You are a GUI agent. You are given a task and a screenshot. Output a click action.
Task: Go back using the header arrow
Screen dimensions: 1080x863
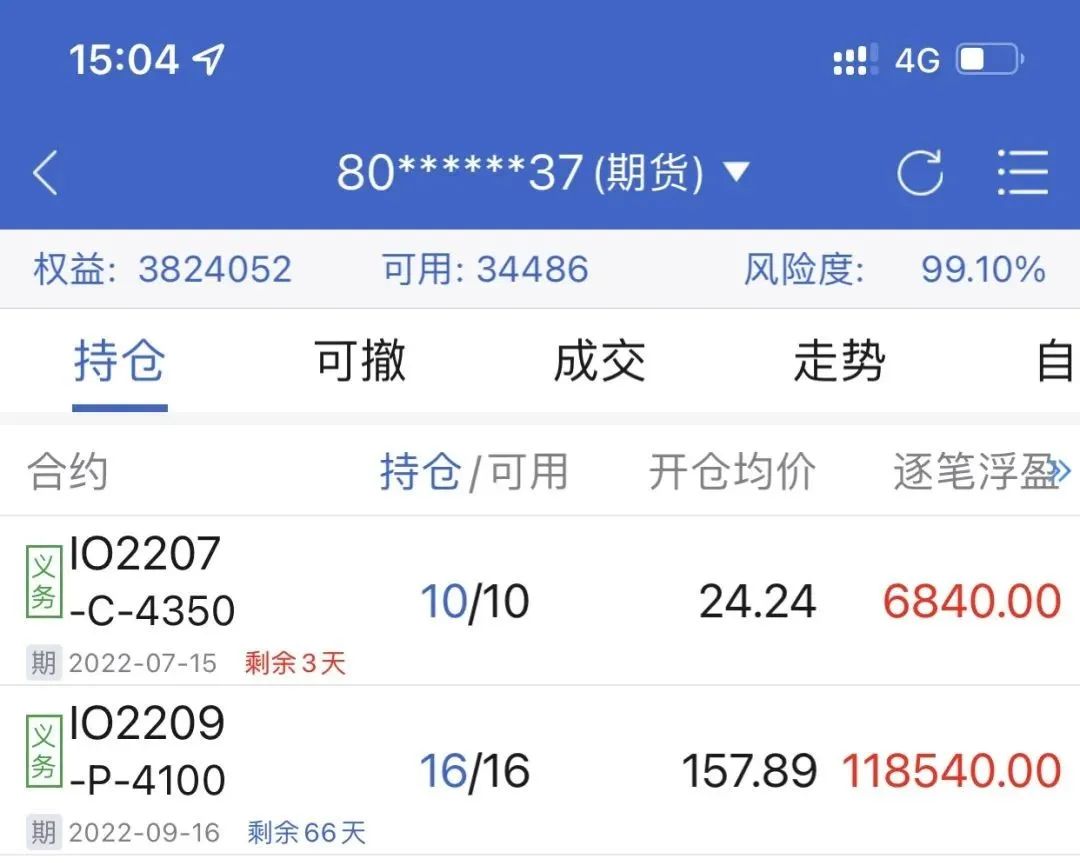point(46,173)
